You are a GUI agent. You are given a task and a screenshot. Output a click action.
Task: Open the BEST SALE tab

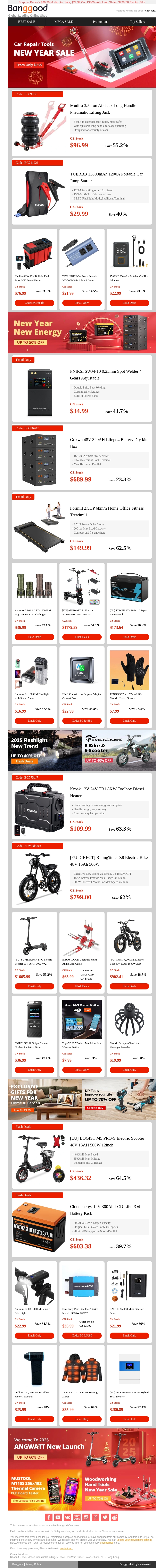point(26,21)
